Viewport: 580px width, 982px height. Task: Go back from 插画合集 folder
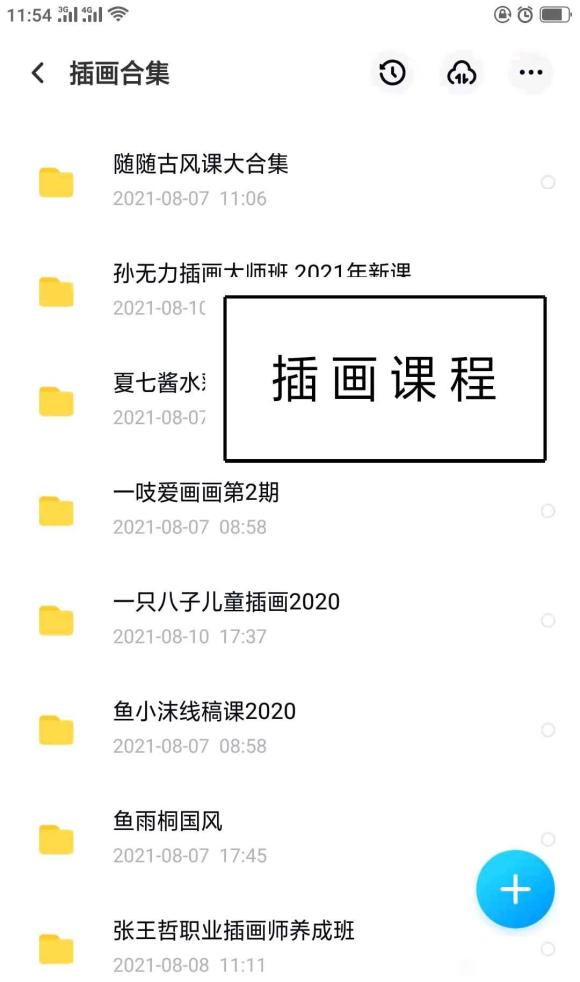pos(38,73)
